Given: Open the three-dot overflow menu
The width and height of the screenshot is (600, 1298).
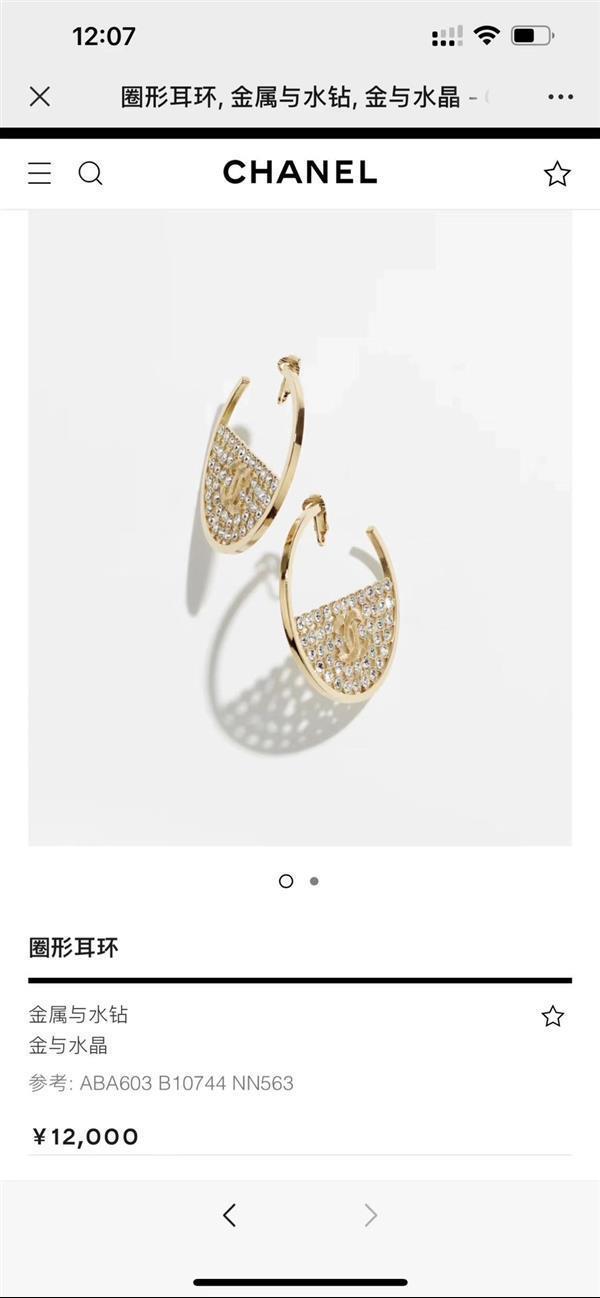Looking at the screenshot, I should [560, 97].
